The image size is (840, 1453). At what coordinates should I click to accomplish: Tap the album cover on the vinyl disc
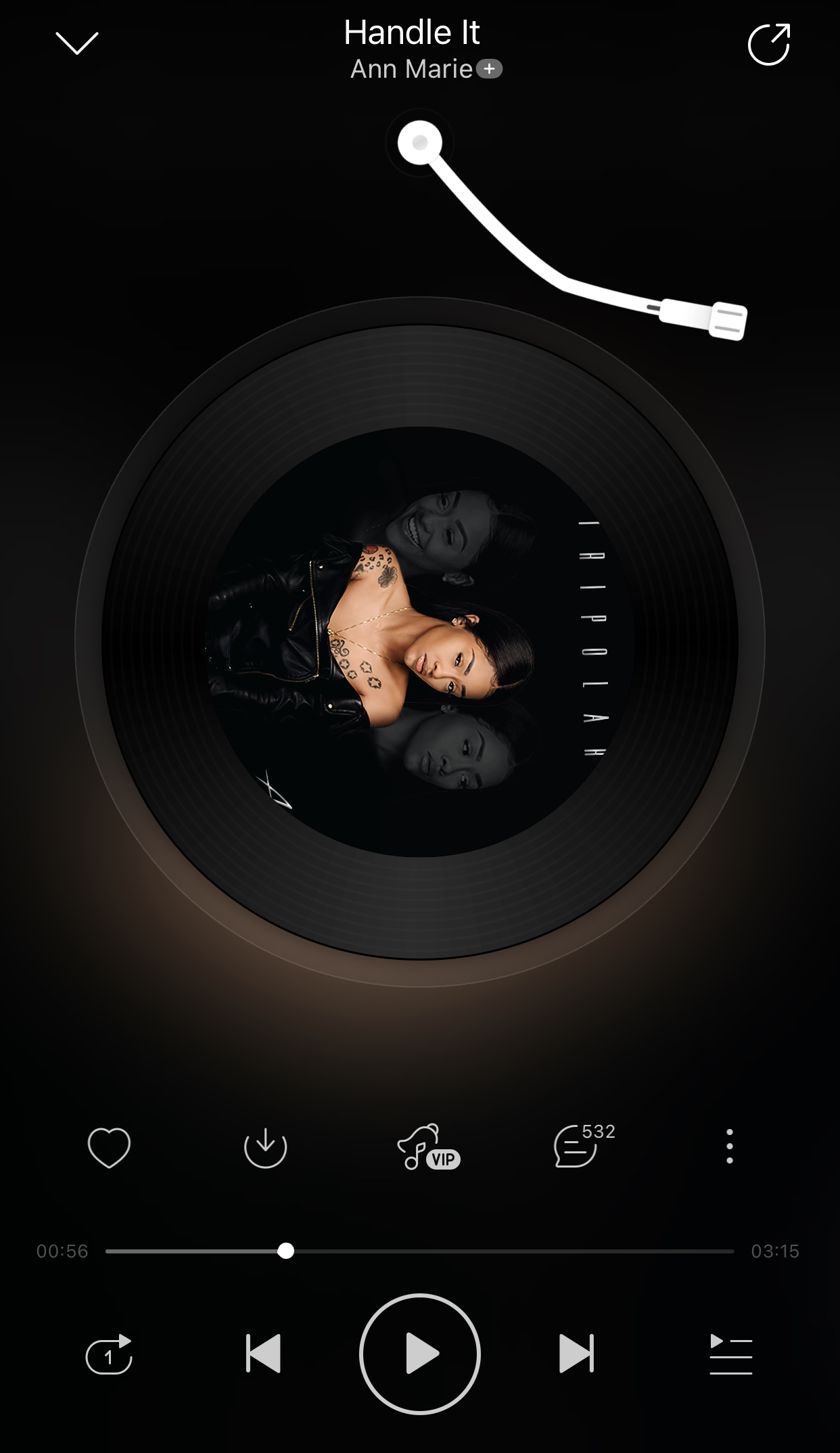[x=419, y=641]
